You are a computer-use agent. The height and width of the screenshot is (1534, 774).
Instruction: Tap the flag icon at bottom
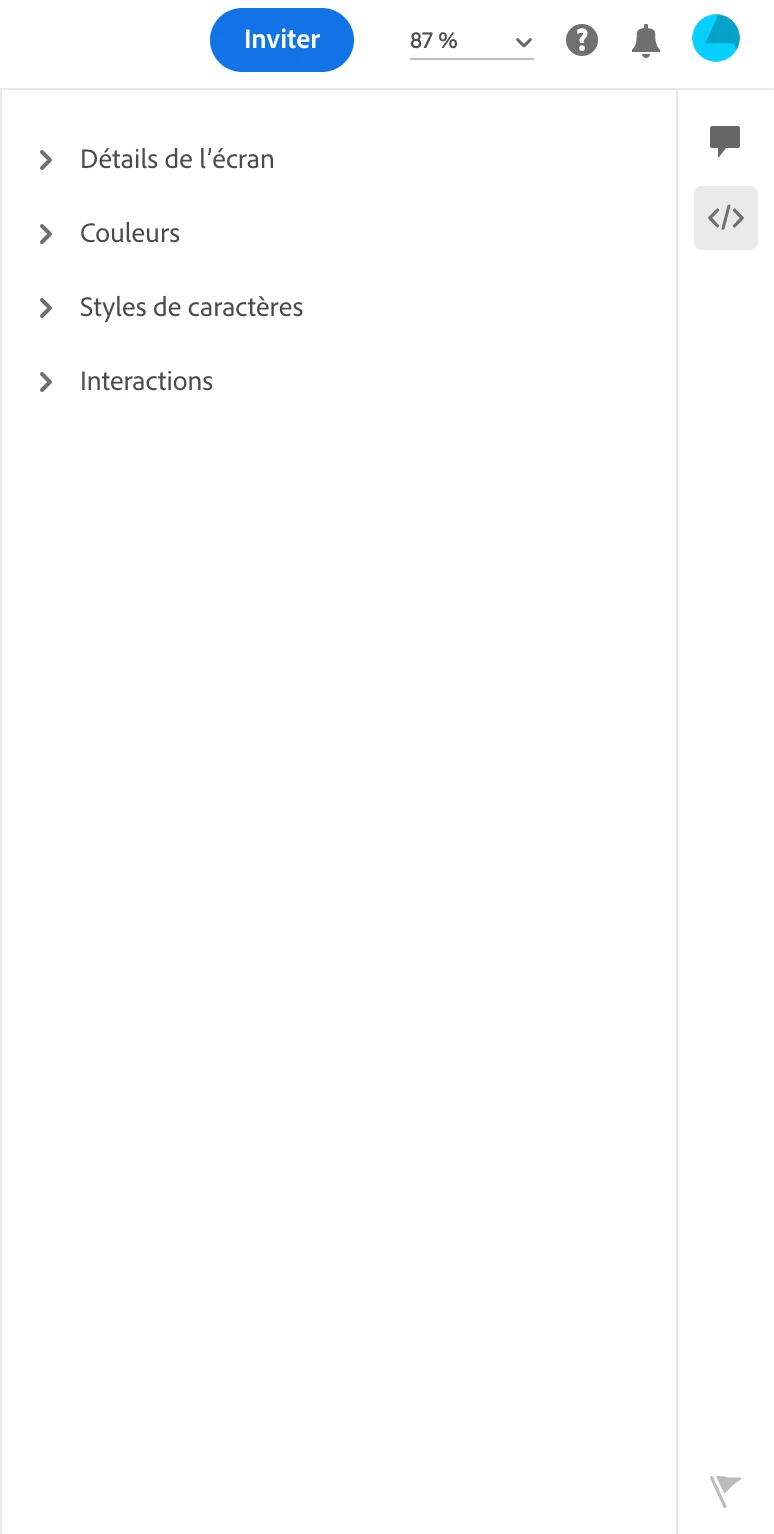[x=726, y=1490]
